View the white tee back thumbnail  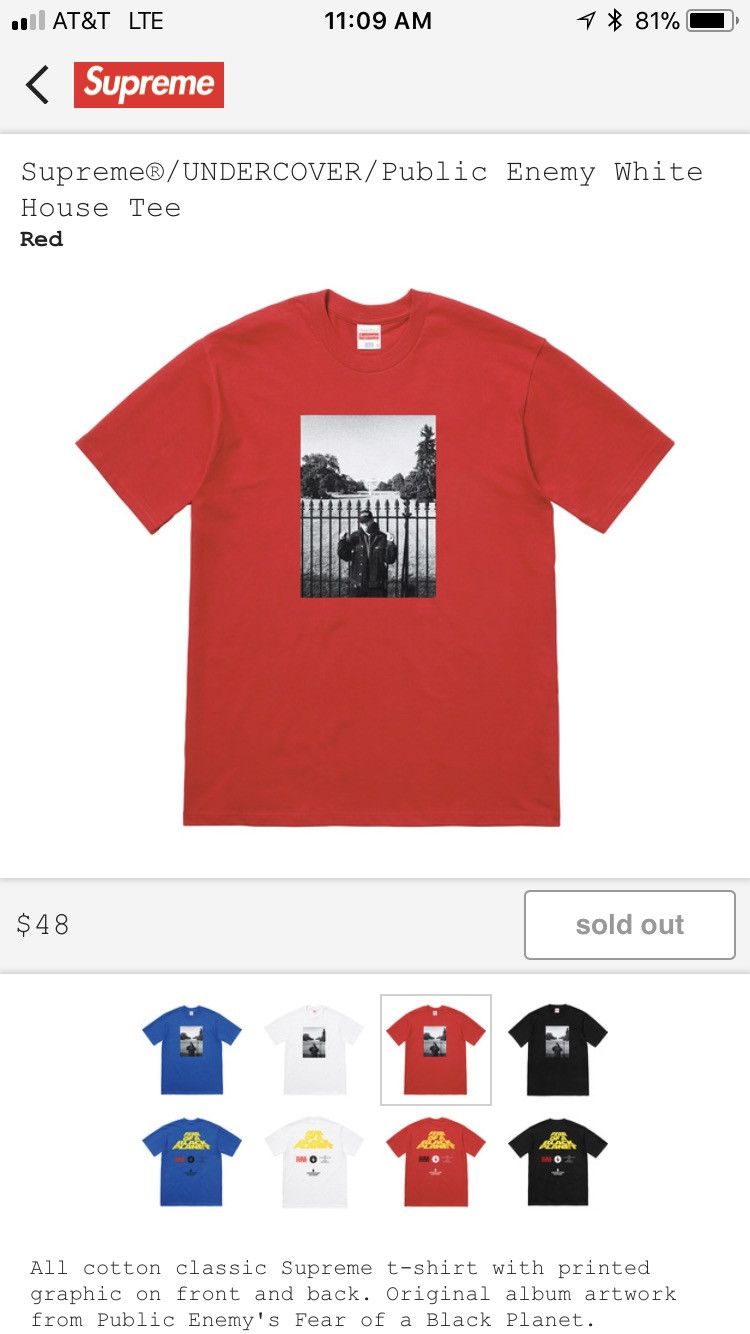[x=314, y=1162]
